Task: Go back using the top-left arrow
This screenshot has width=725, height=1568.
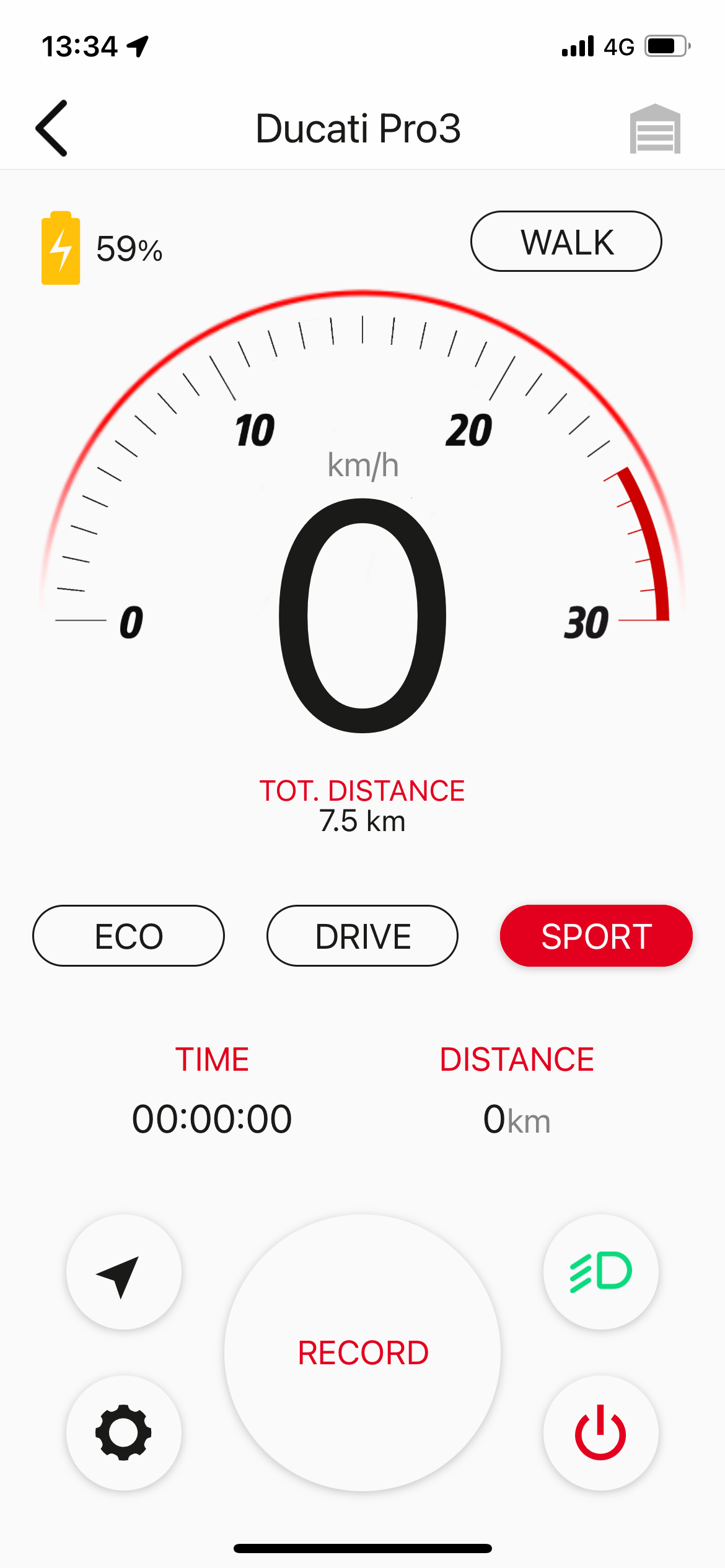Action: click(51, 128)
